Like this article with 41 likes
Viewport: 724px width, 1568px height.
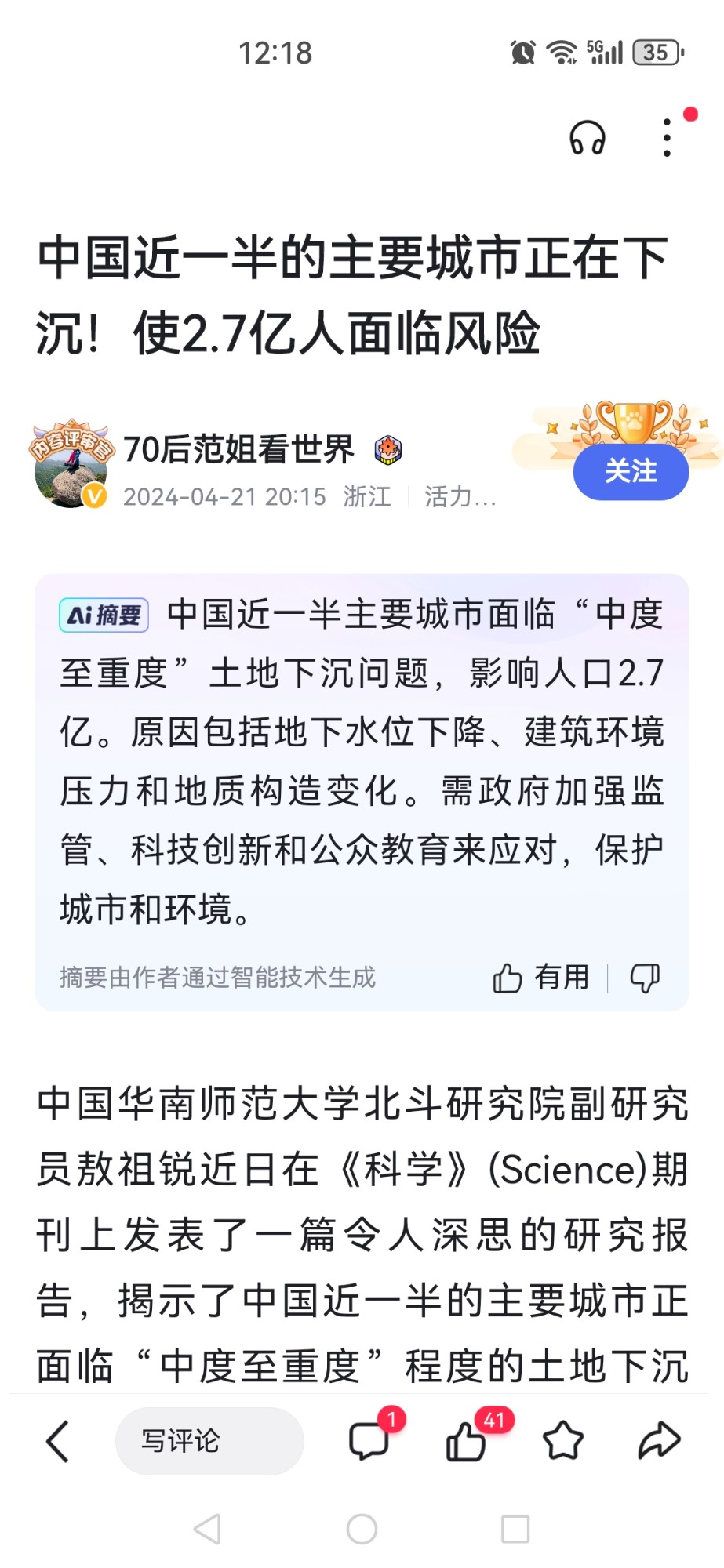pos(467,1441)
